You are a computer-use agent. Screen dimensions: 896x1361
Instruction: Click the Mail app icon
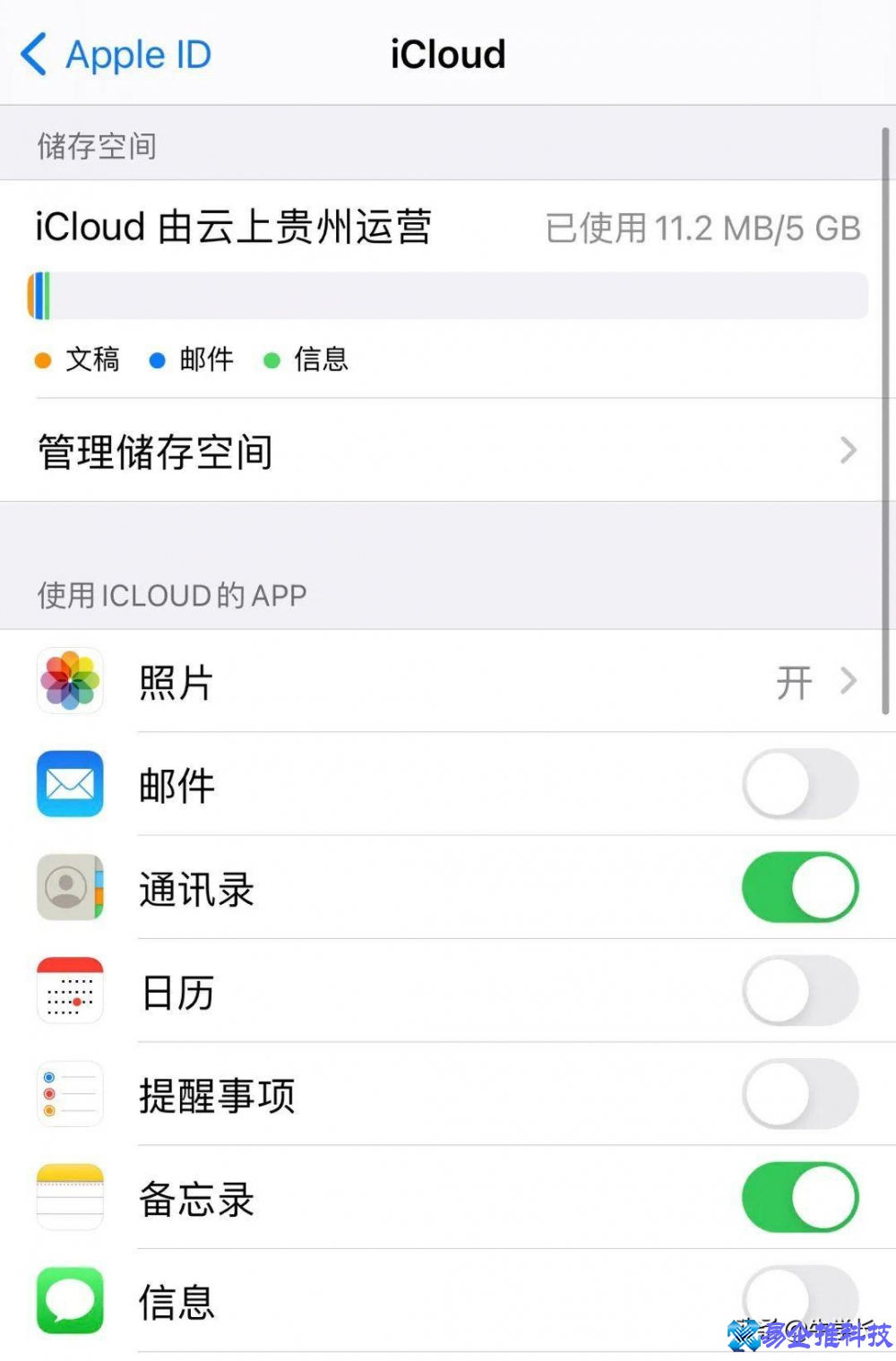tap(69, 785)
